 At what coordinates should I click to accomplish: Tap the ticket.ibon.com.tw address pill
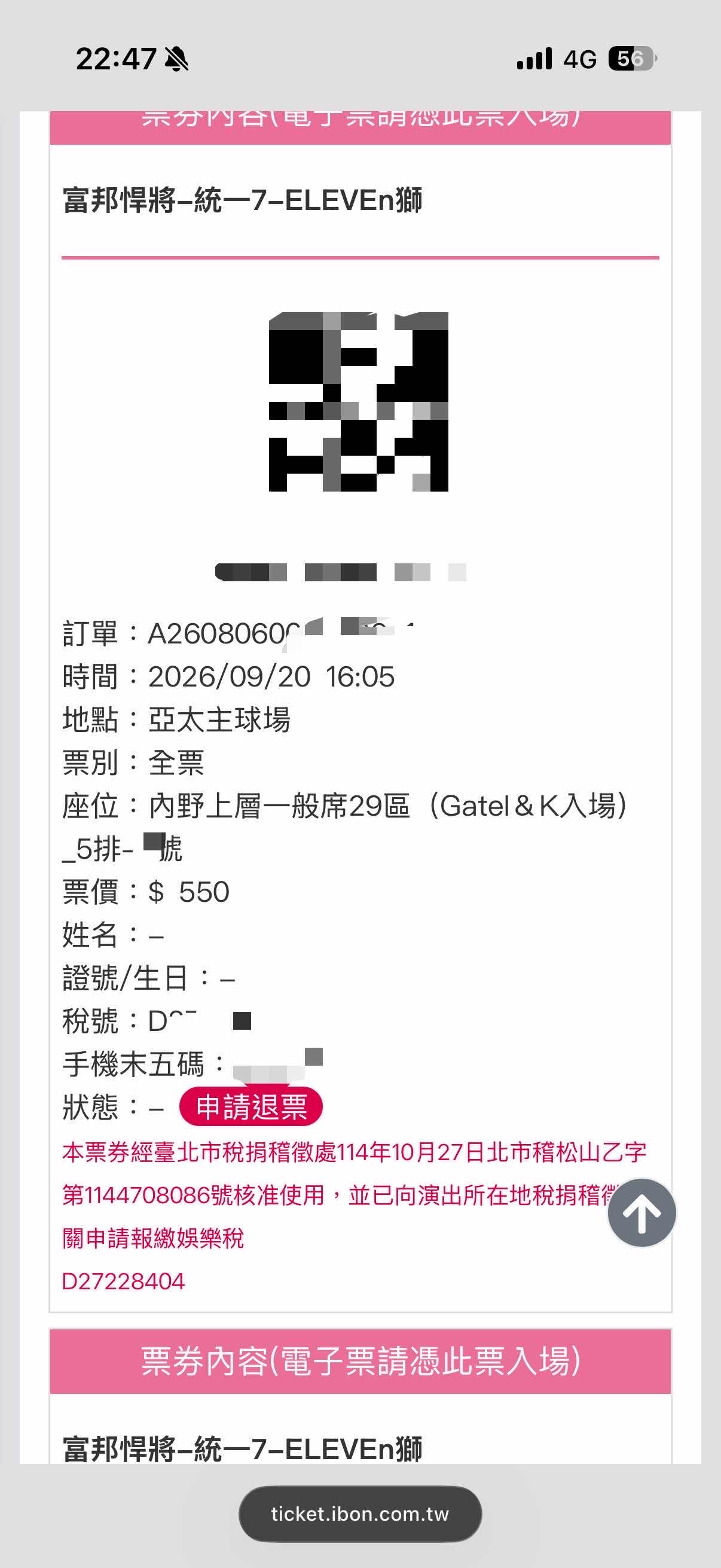coord(360,1513)
